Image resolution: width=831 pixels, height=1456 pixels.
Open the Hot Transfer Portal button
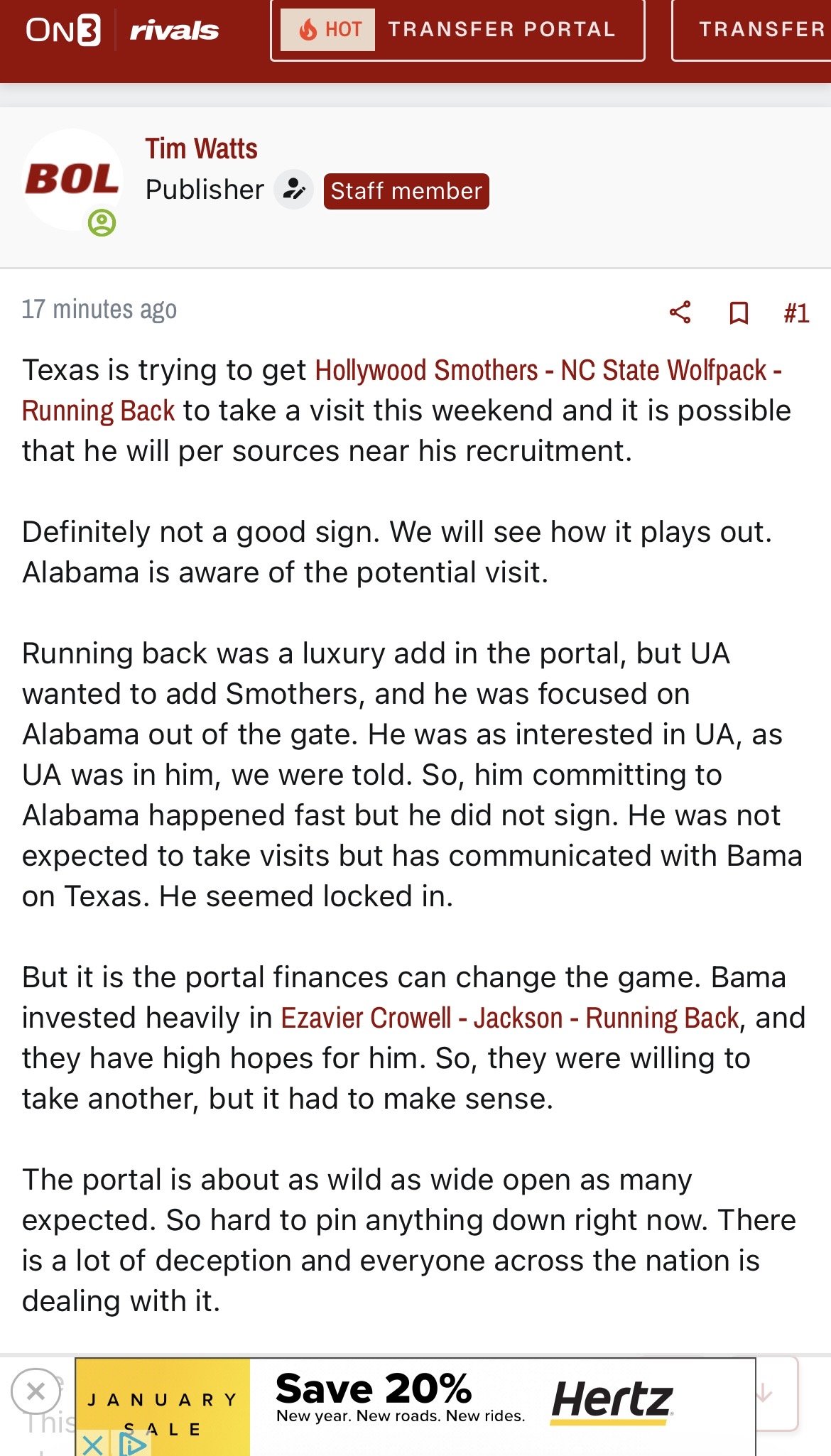(x=457, y=30)
